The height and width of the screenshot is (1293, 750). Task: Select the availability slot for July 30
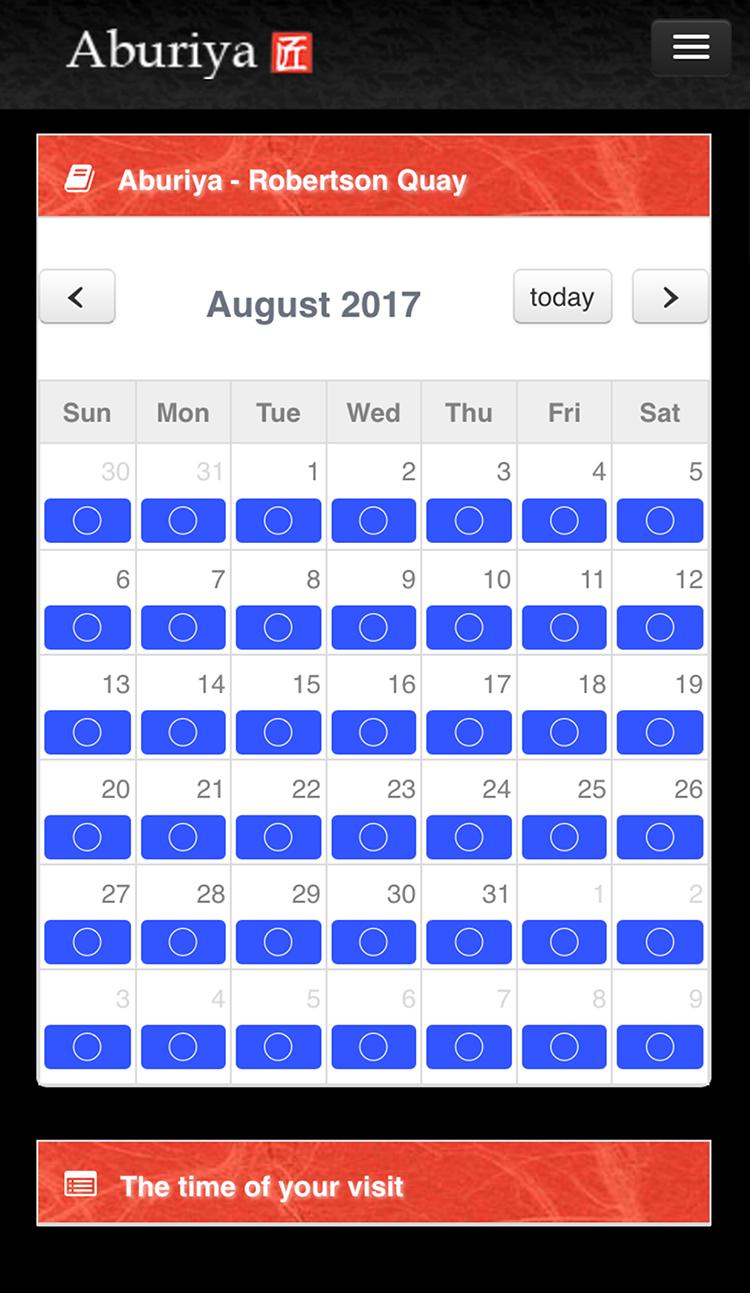pos(87,521)
